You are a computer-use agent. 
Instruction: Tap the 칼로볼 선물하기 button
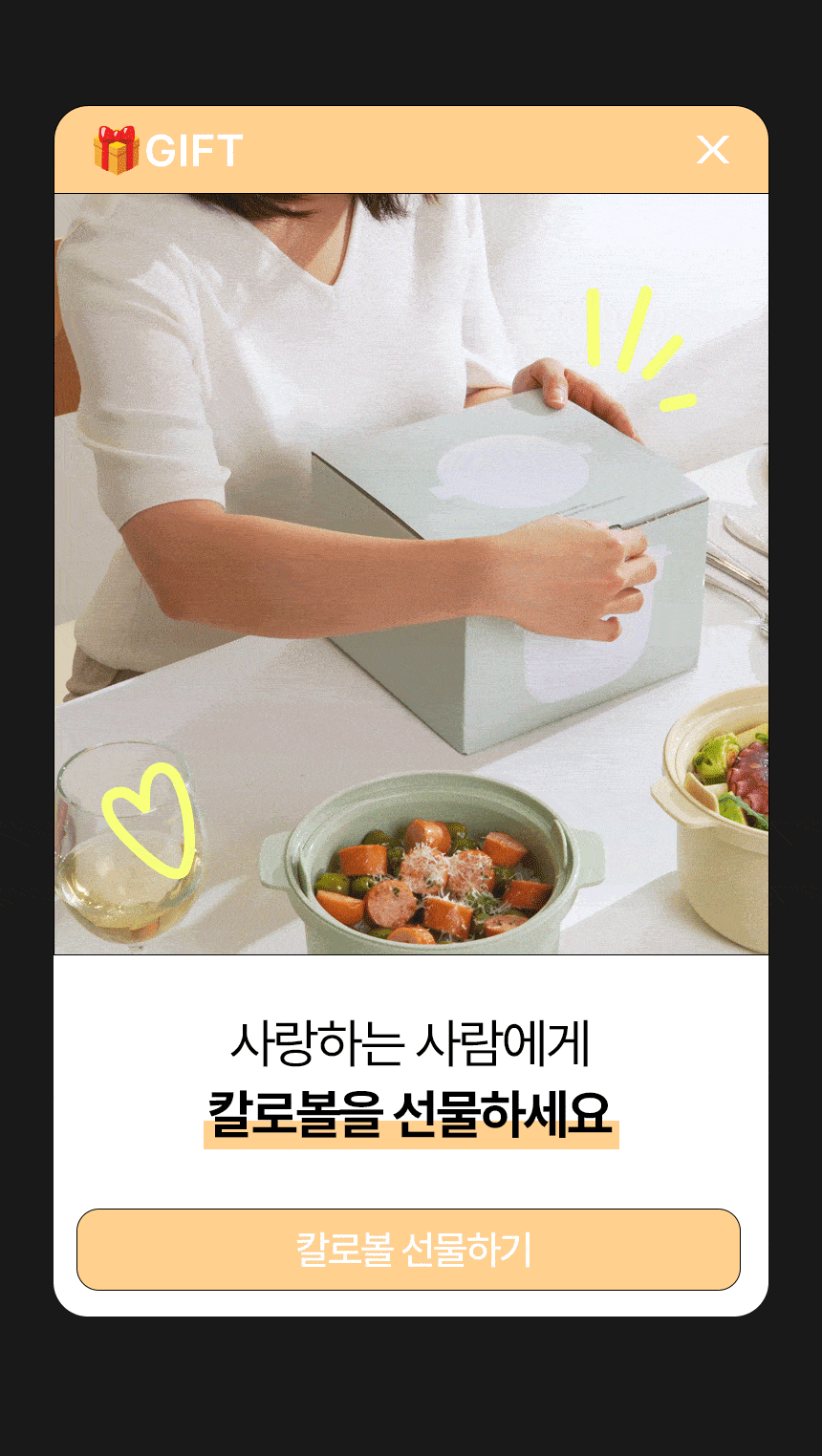pos(409,1250)
